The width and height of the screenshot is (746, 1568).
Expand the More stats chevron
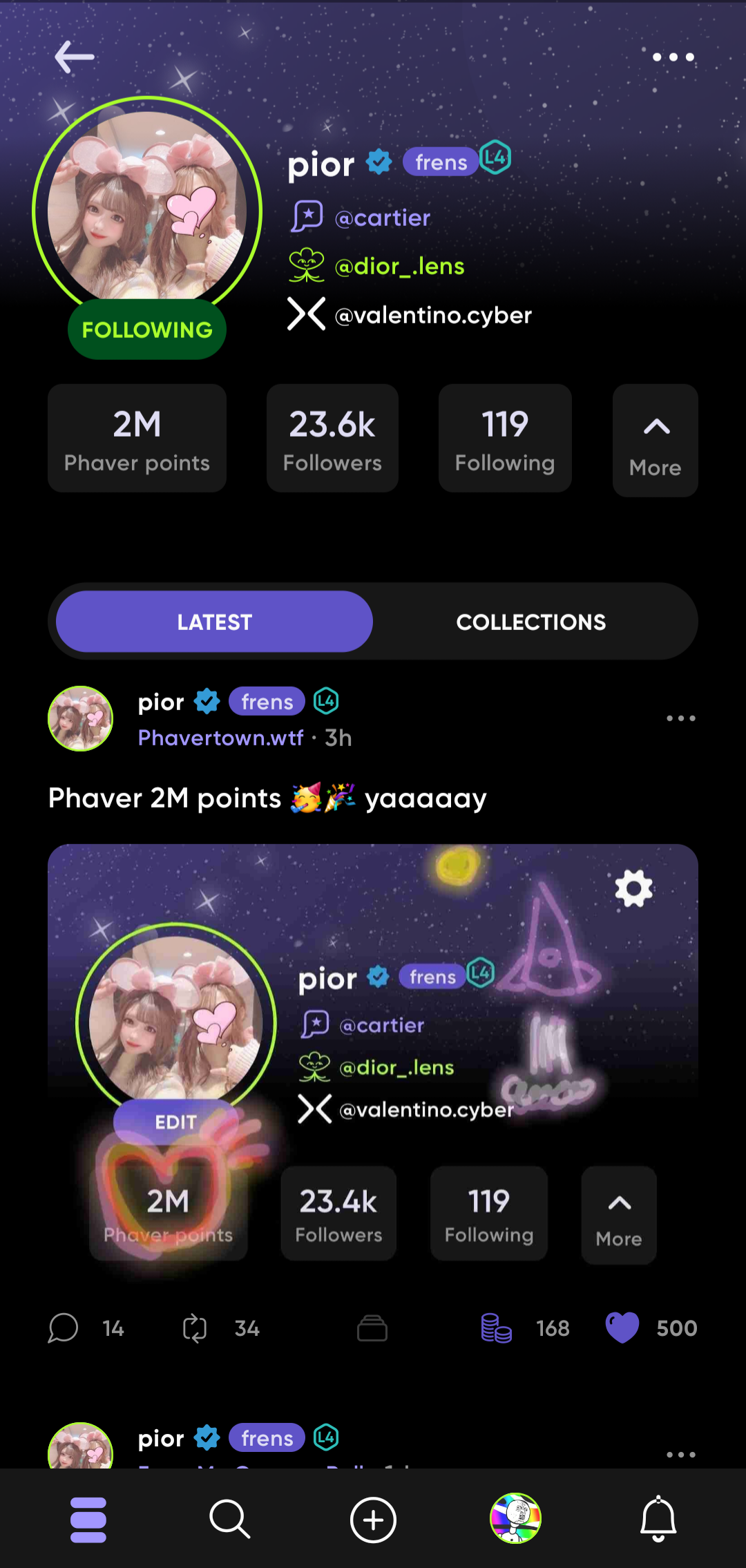pyautogui.click(x=656, y=441)
